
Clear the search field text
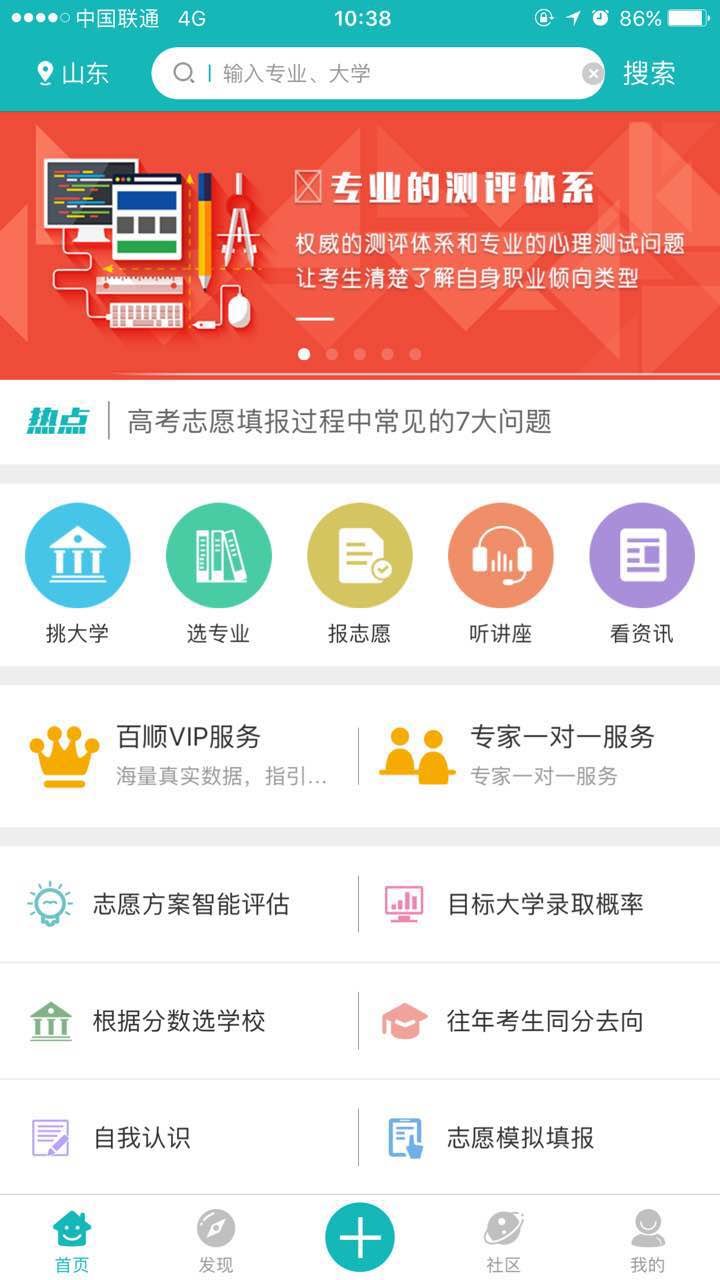click(593, 74)
